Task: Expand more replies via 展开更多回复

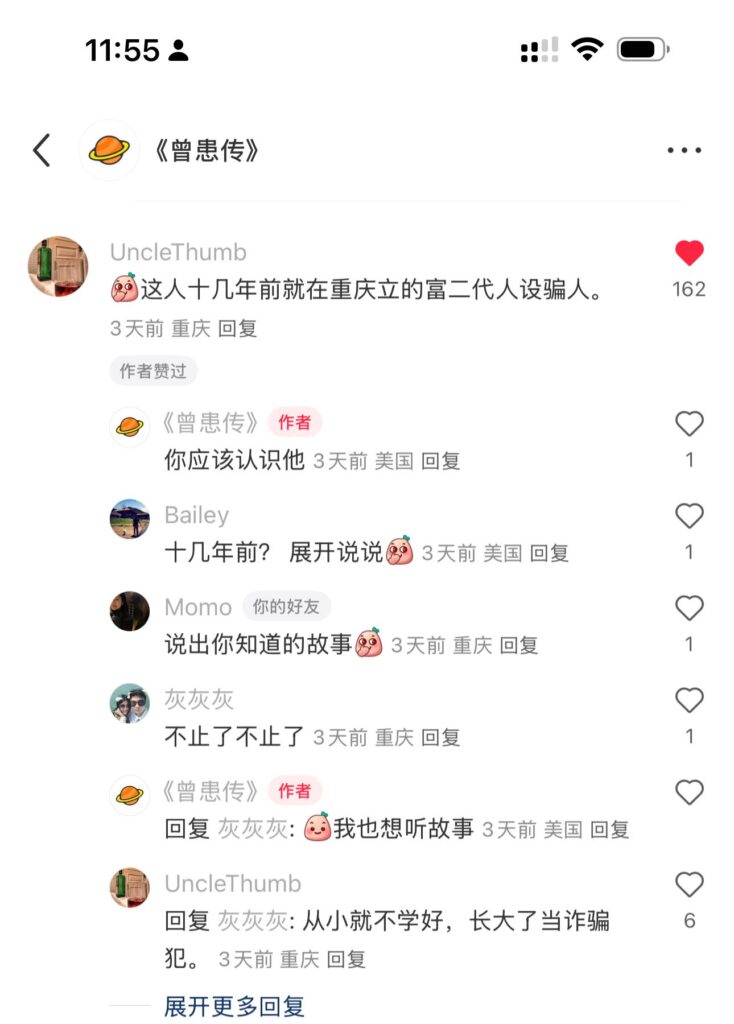Action: point(234,1006)
